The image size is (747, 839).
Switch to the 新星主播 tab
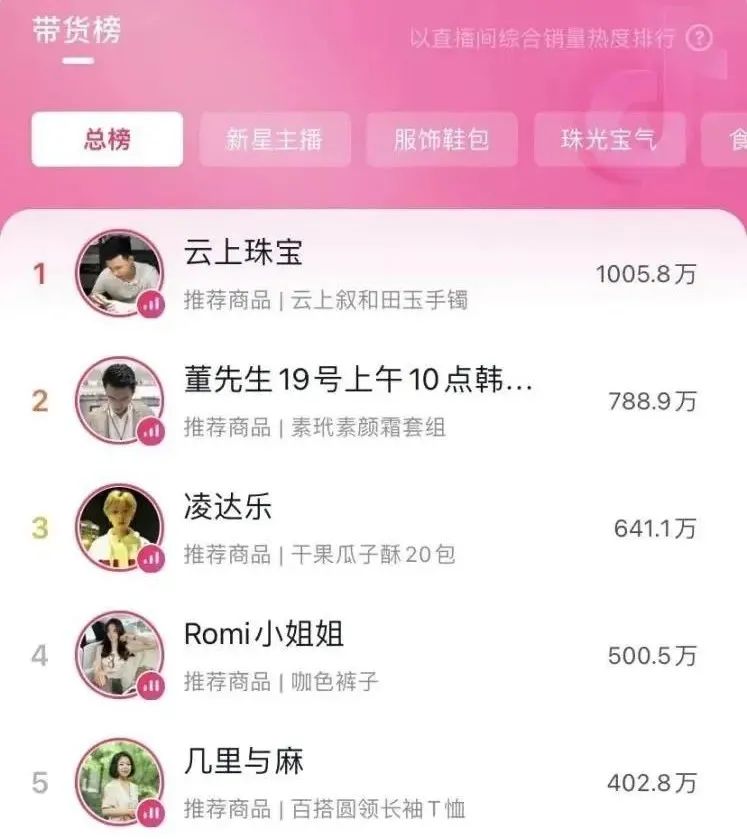274,139
